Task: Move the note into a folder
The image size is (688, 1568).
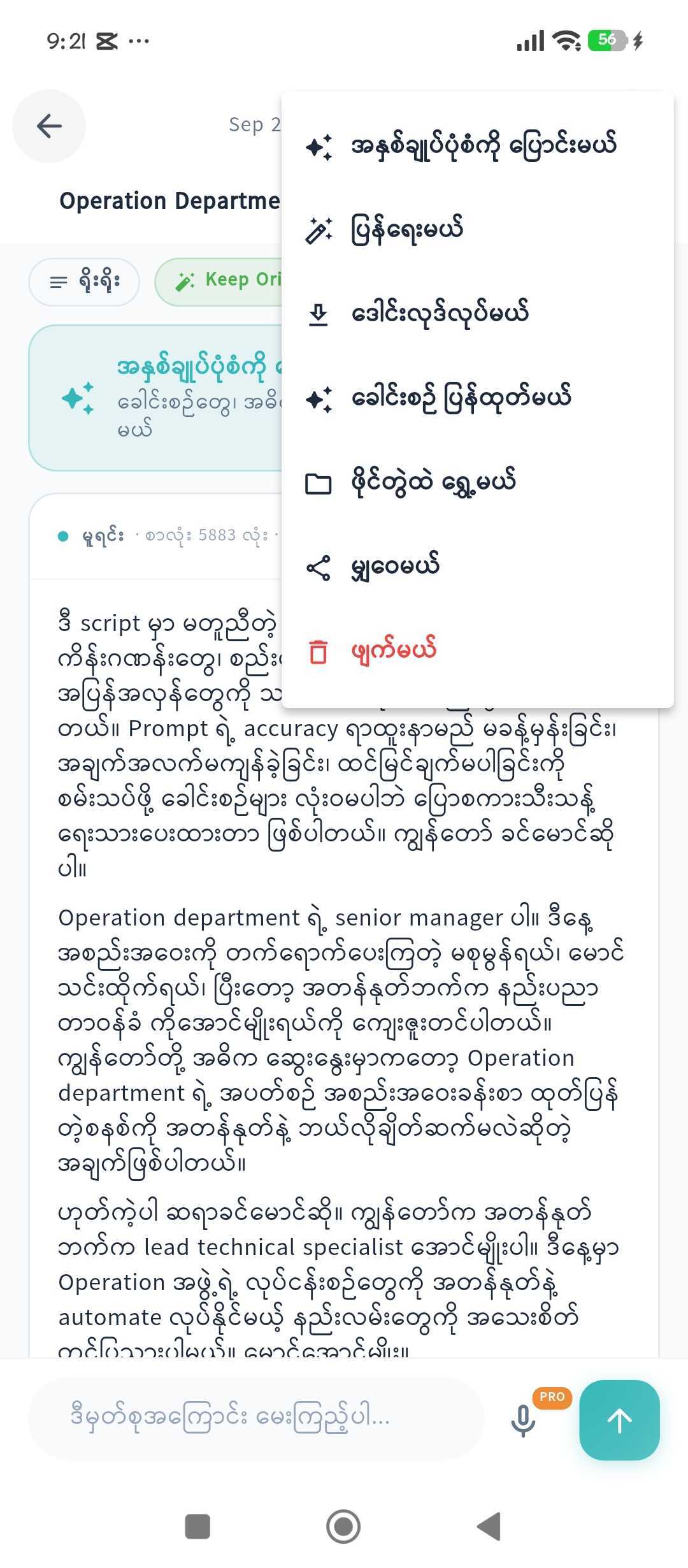Action: point(478,483)
